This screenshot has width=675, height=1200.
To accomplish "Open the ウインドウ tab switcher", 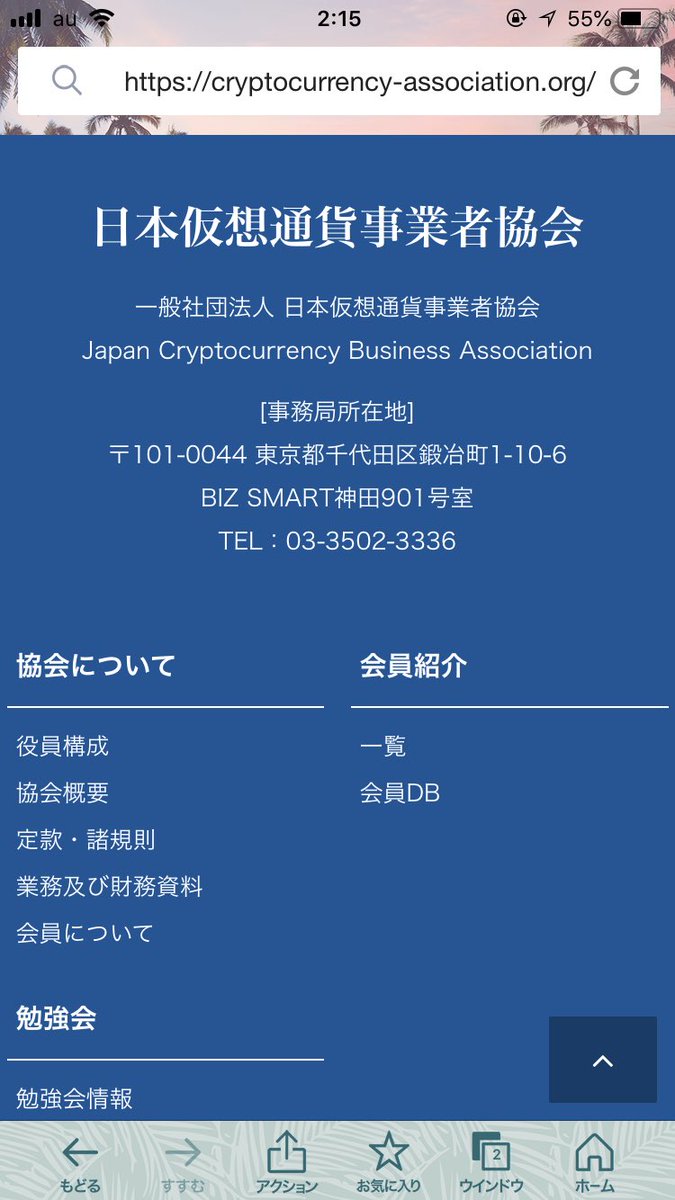I will coord(491,1161).
